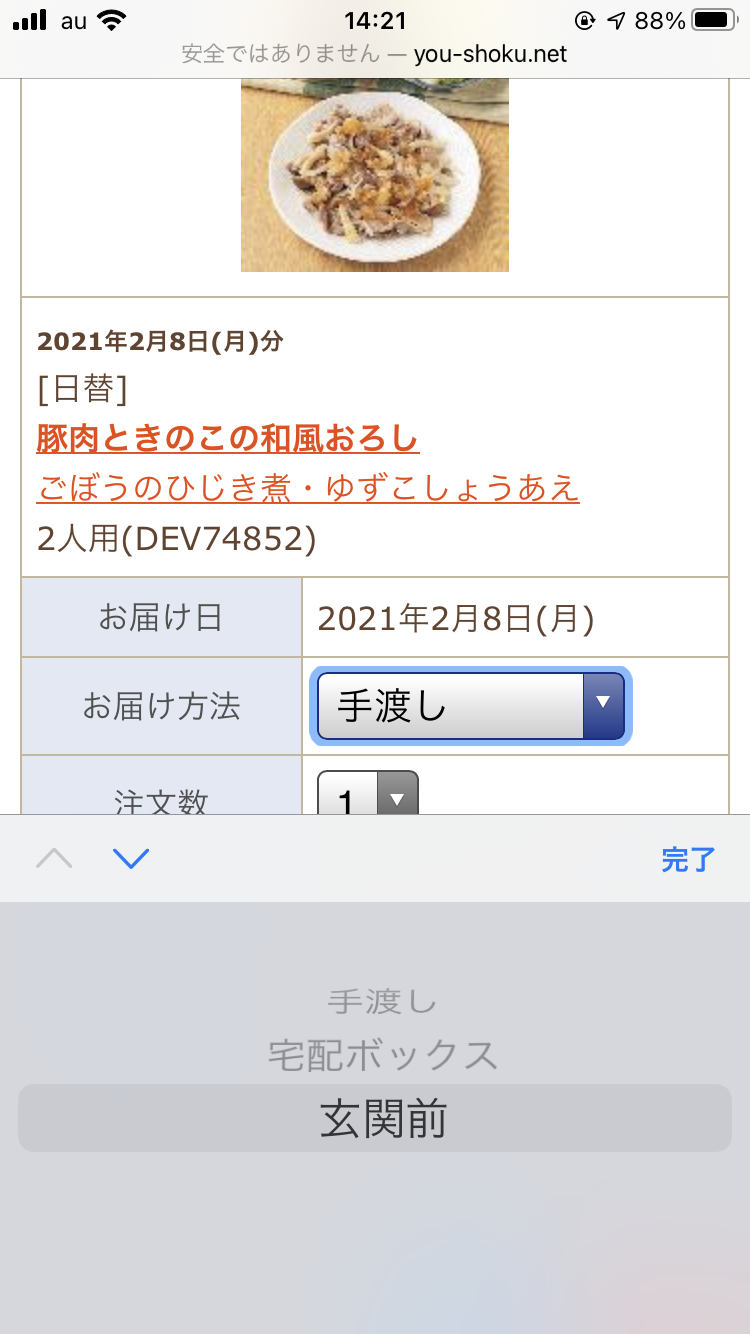Choose 宅配ボックス in the picker wheel
750x1334 pixels.
(382, 1055)
